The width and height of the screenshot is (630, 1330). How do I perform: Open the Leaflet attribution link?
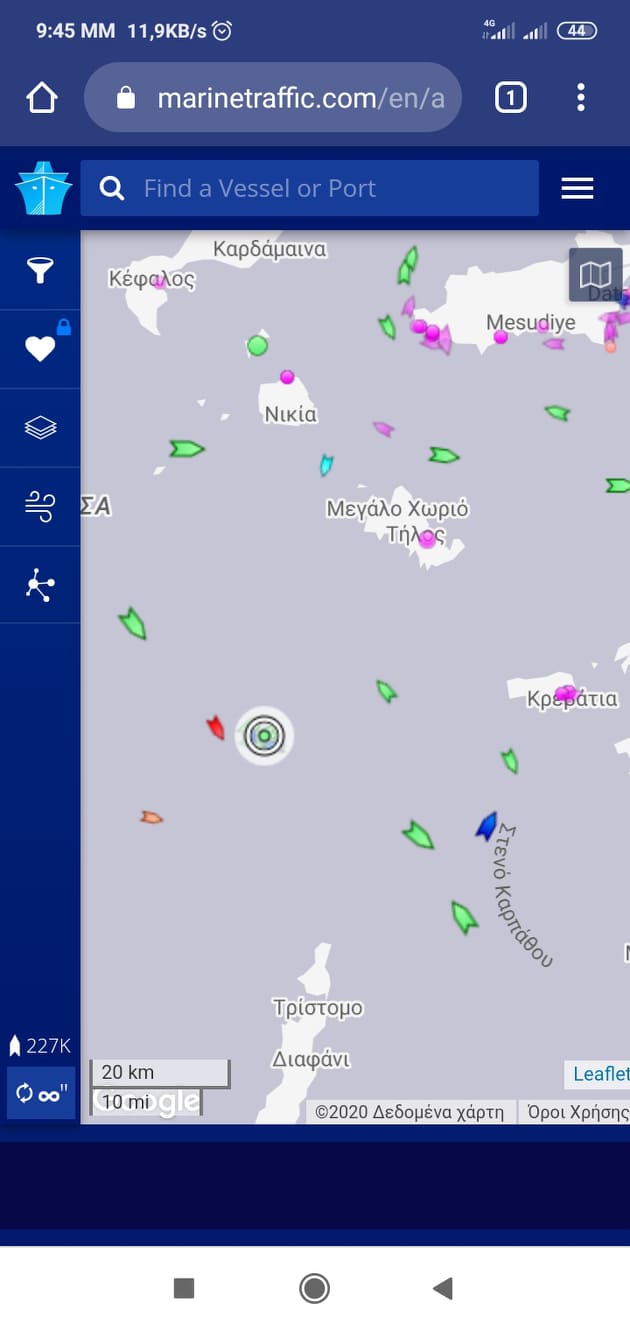(x=600, y=1075)
